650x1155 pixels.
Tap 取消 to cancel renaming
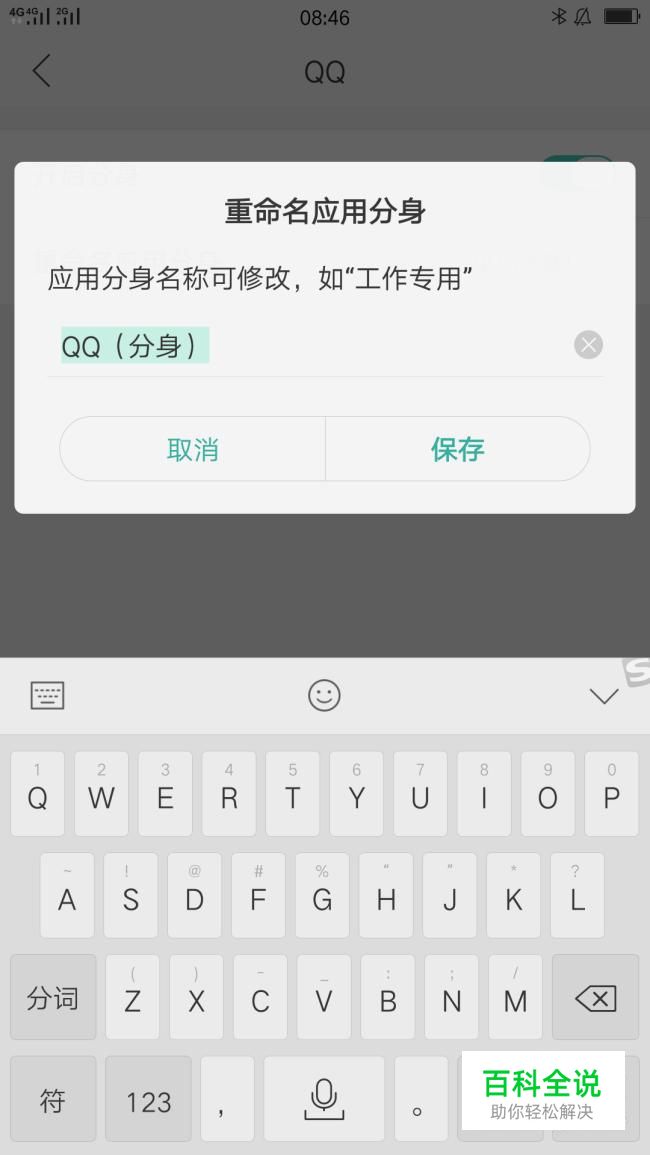pos(193,449)
